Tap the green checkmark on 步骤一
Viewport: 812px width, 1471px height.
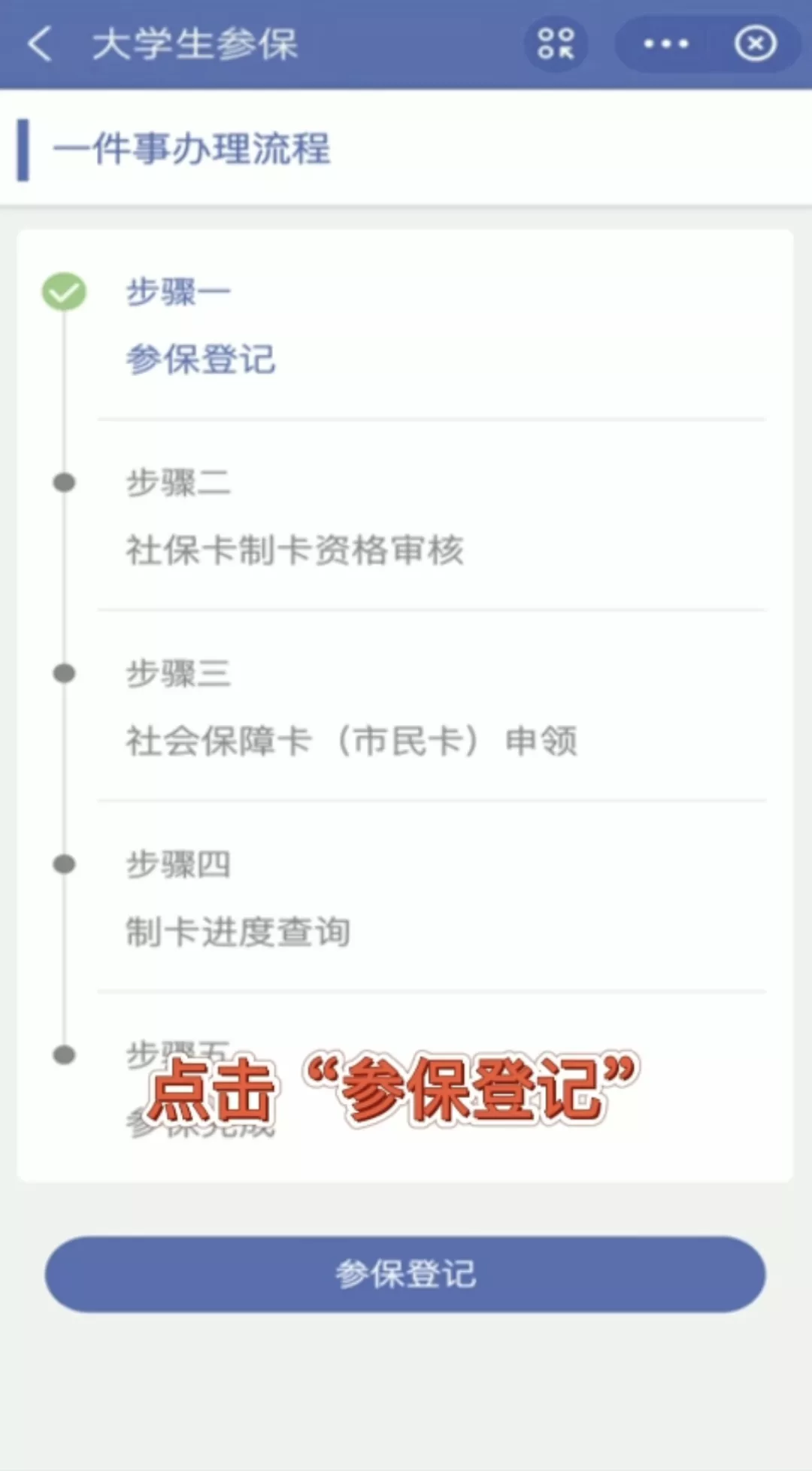click(63, 293)
